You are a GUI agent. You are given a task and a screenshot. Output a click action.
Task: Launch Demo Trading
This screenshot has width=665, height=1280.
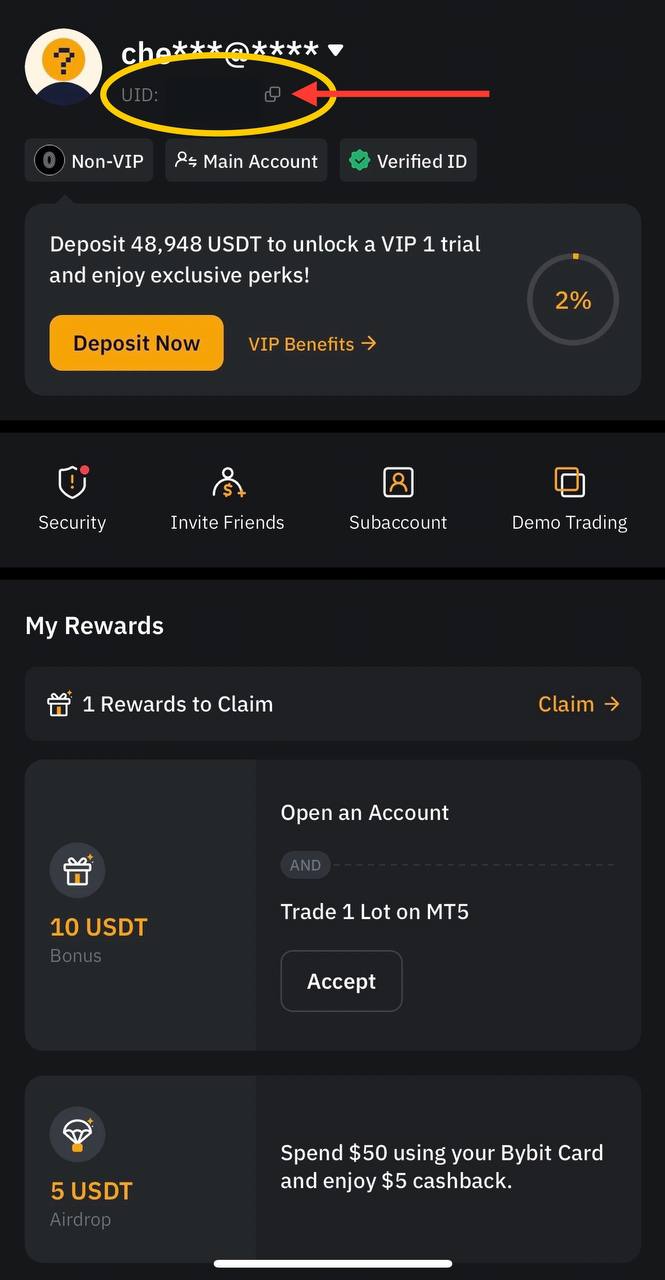click(x=569, y=498)
